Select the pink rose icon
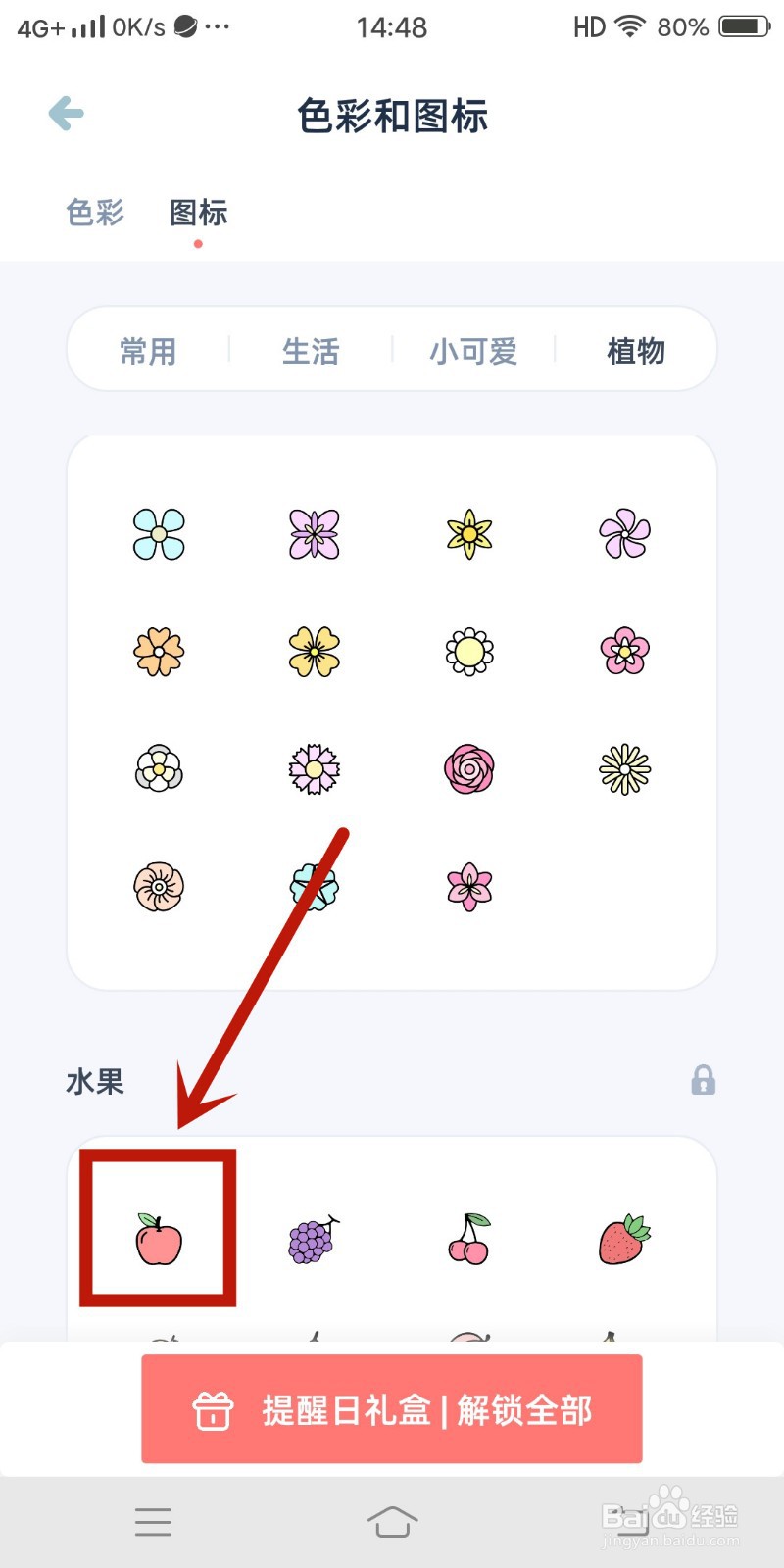This screenshot has height=1568, width=784. 468,770
